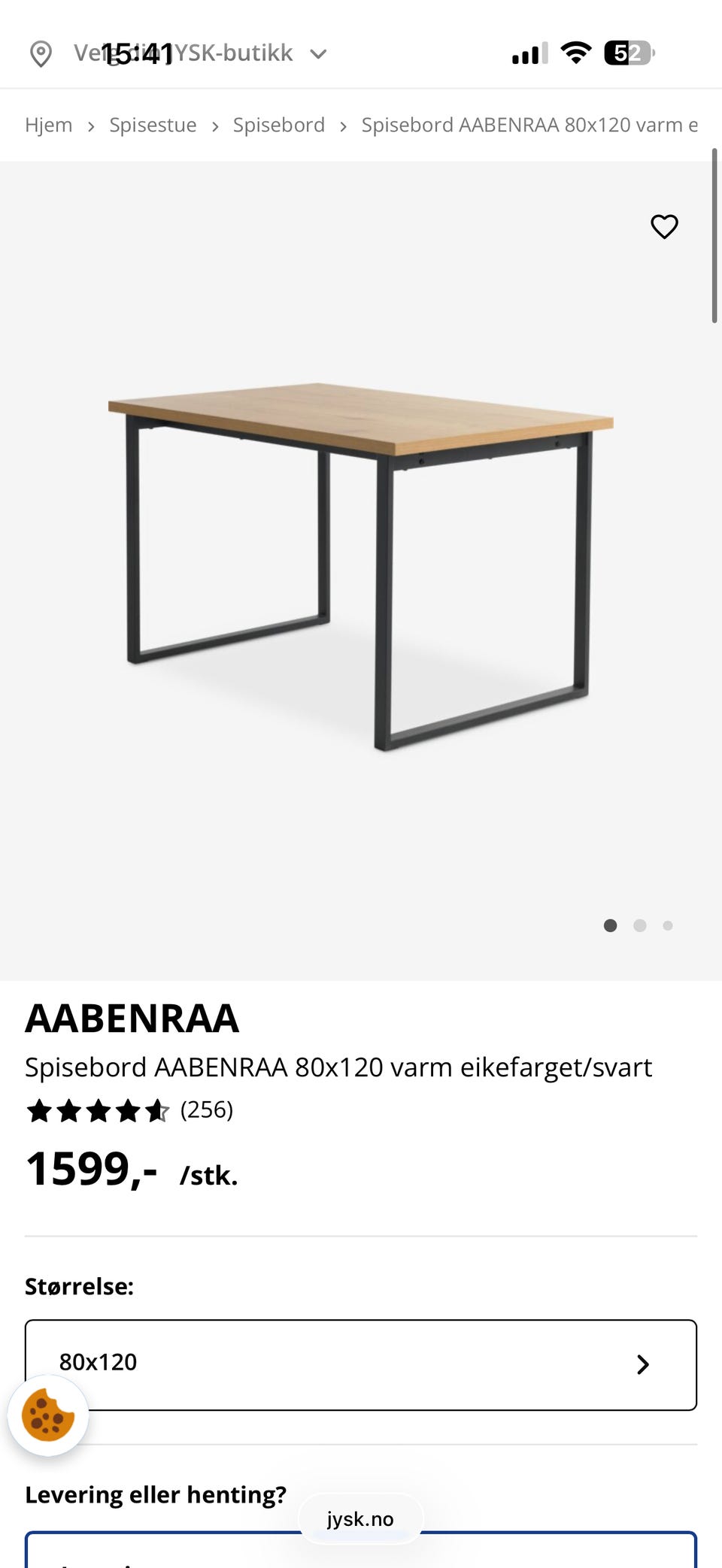Viewport: 722px width, 1568px height.
Task: Click the chevron next to the size option
Action: [x=643, y=1364]
